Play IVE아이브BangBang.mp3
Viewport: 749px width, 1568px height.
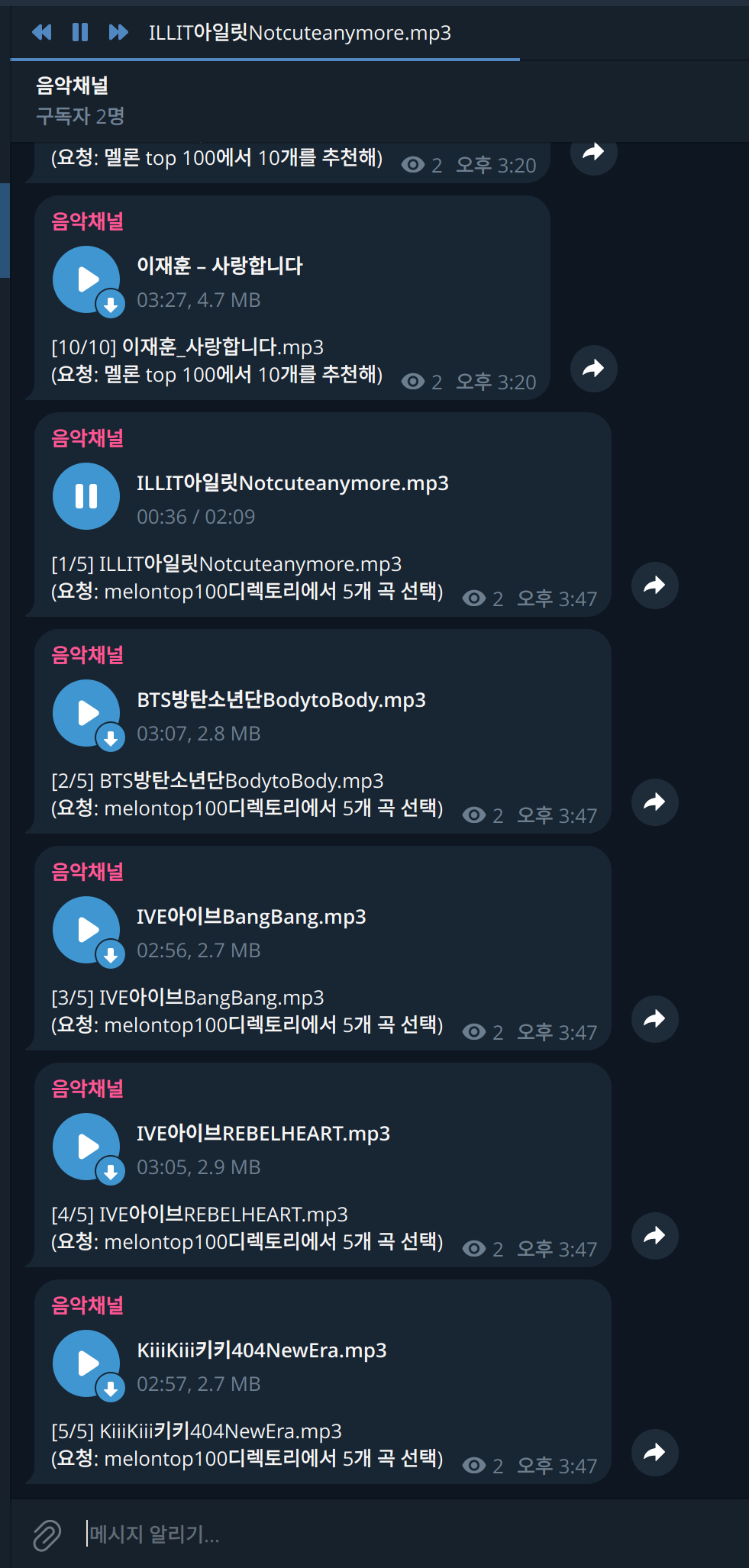coord(86,930)
